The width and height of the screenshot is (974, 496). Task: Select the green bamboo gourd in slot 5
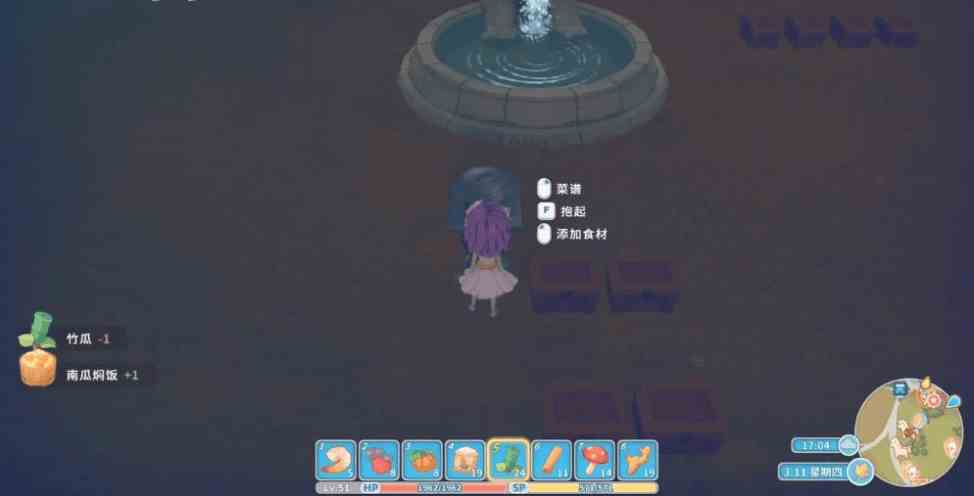508,459
